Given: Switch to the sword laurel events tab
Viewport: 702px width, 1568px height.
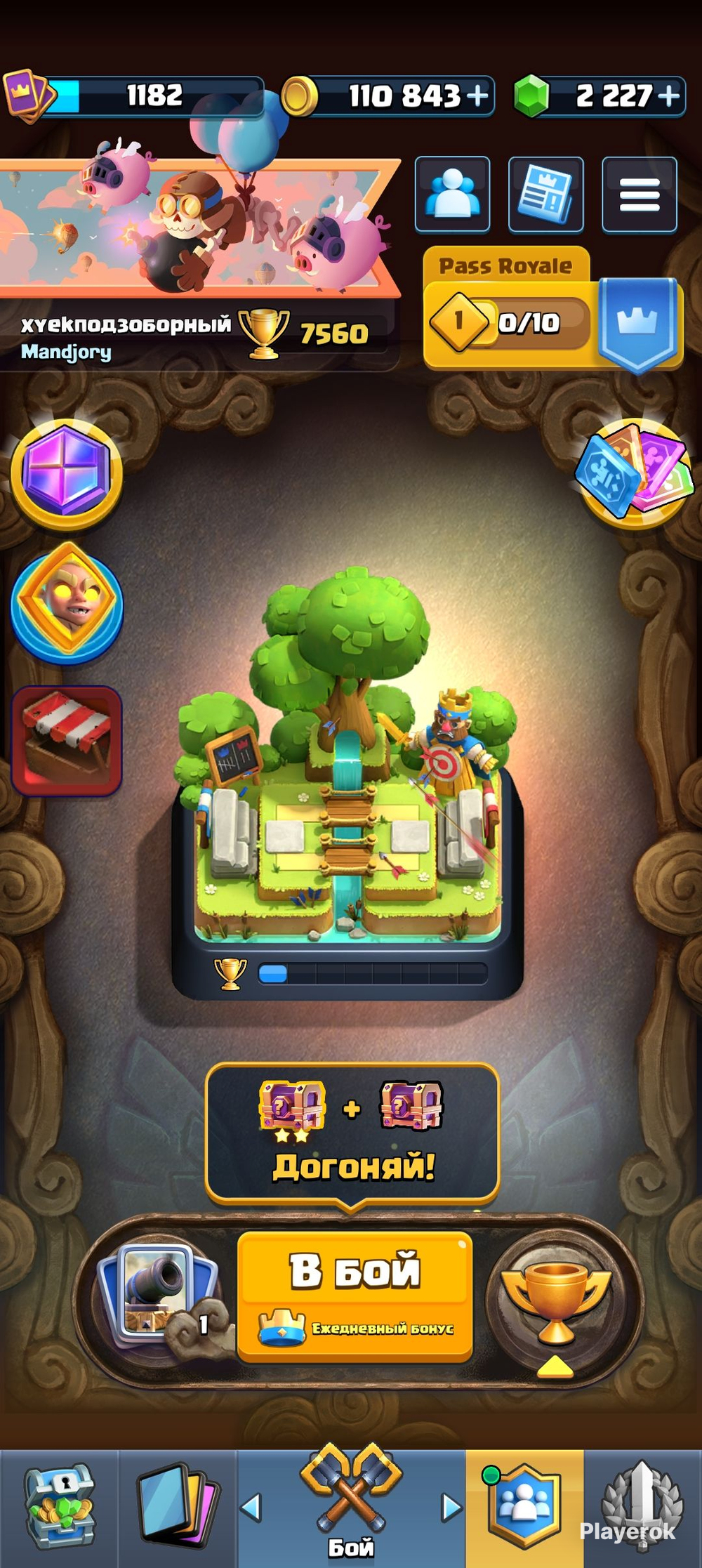Looking at the screenshot, I should click(642, 1508).
